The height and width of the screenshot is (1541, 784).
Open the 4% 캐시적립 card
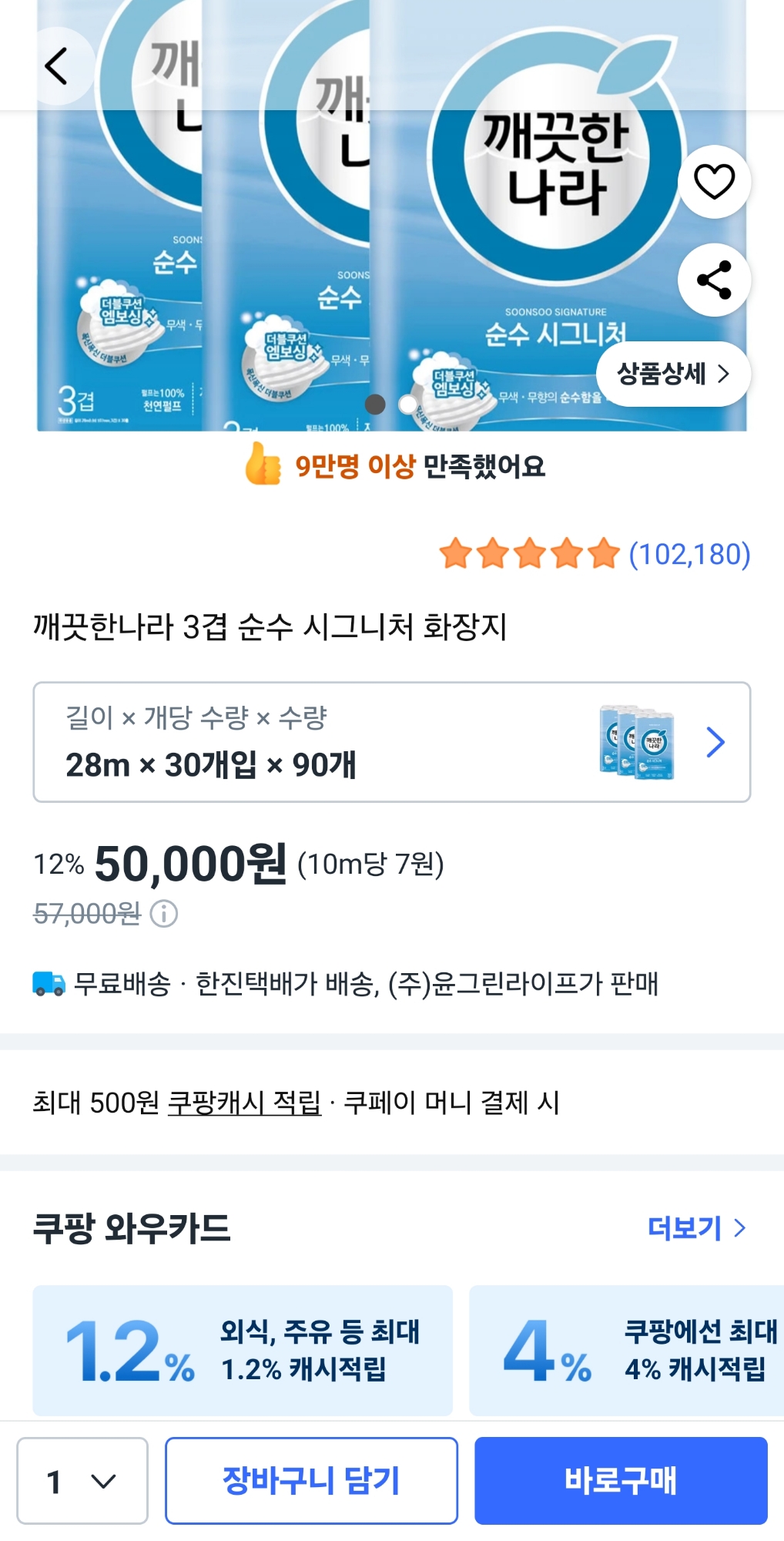(x=625, y=1350)
